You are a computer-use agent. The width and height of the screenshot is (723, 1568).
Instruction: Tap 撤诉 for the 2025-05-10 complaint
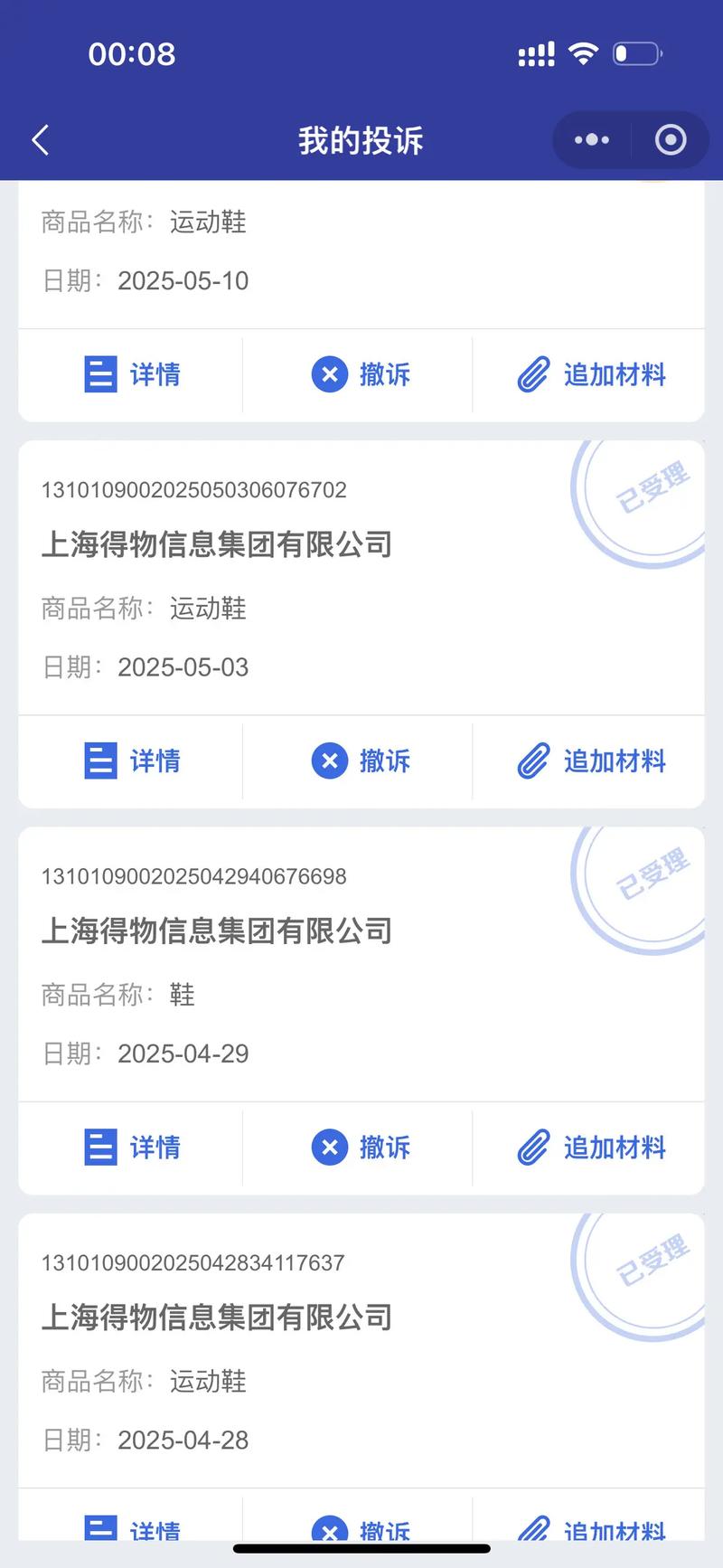tap(386, 374)
